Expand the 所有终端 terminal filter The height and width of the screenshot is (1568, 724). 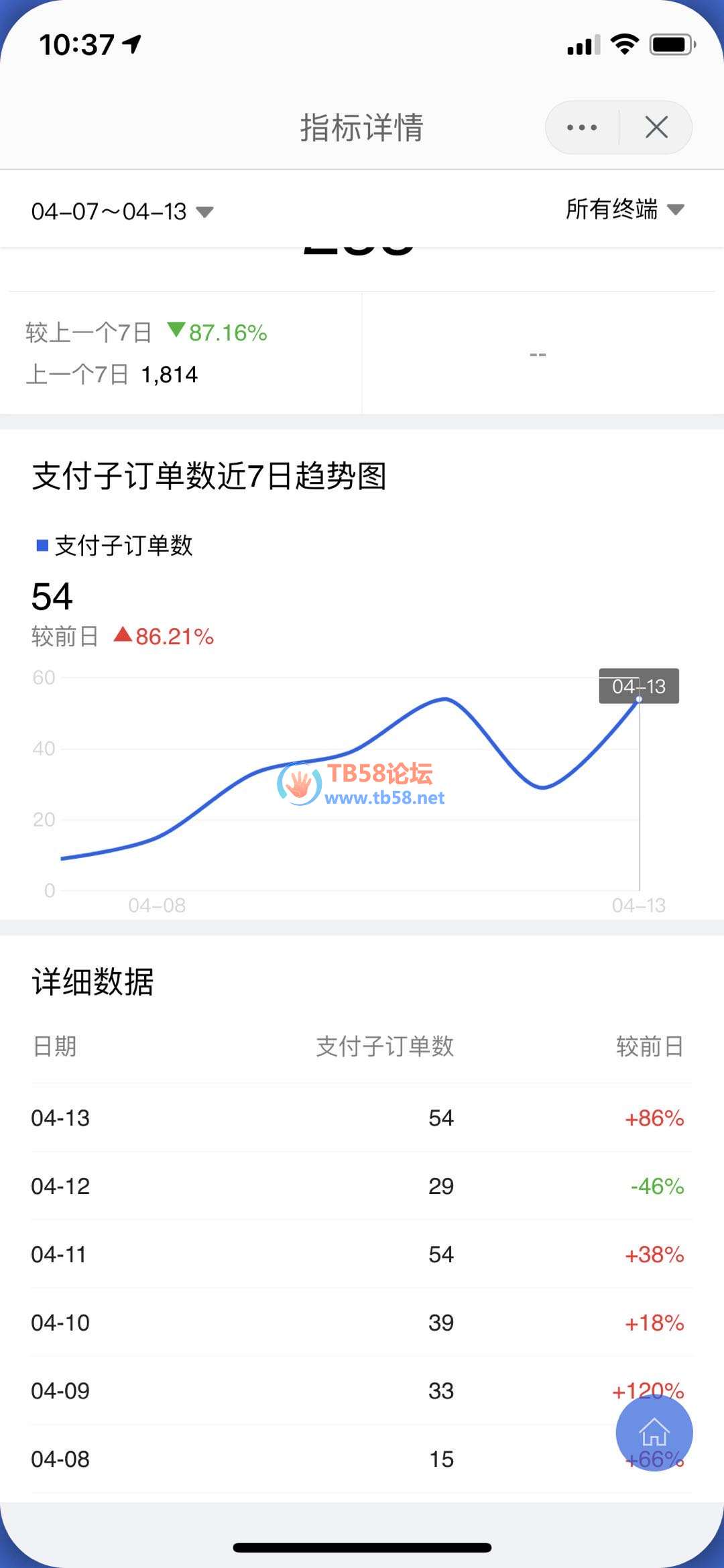[x=624, y=209]
